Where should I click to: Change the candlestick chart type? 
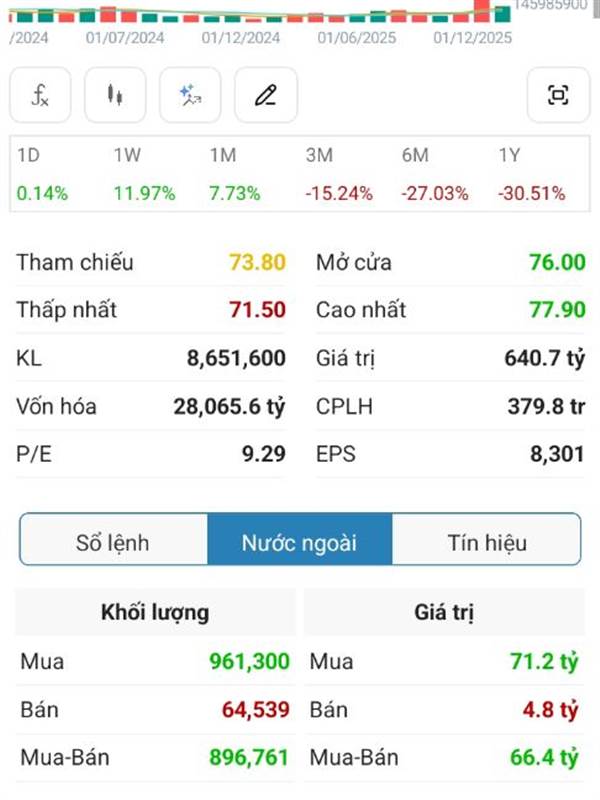point(115,96)
